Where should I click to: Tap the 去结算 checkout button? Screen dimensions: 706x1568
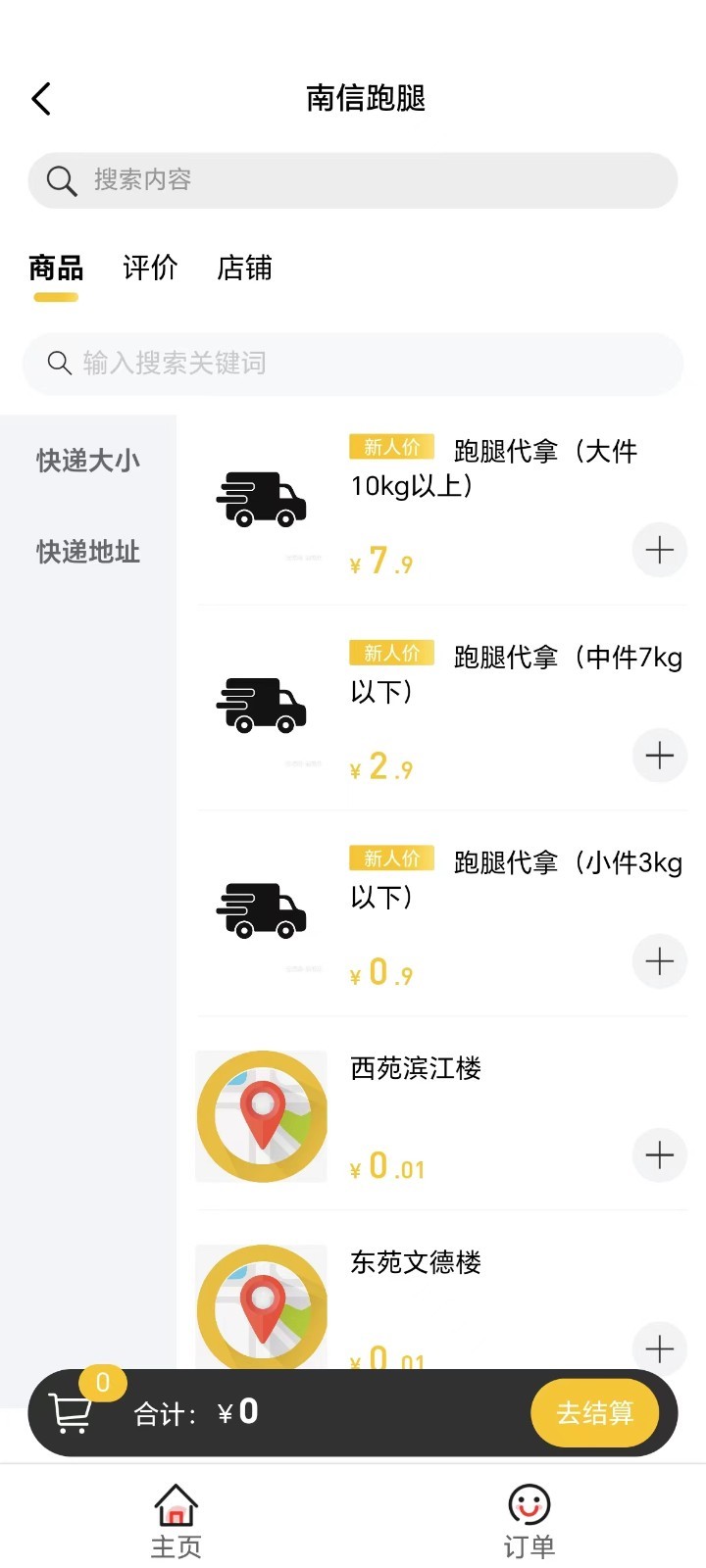click(594, 1413)
